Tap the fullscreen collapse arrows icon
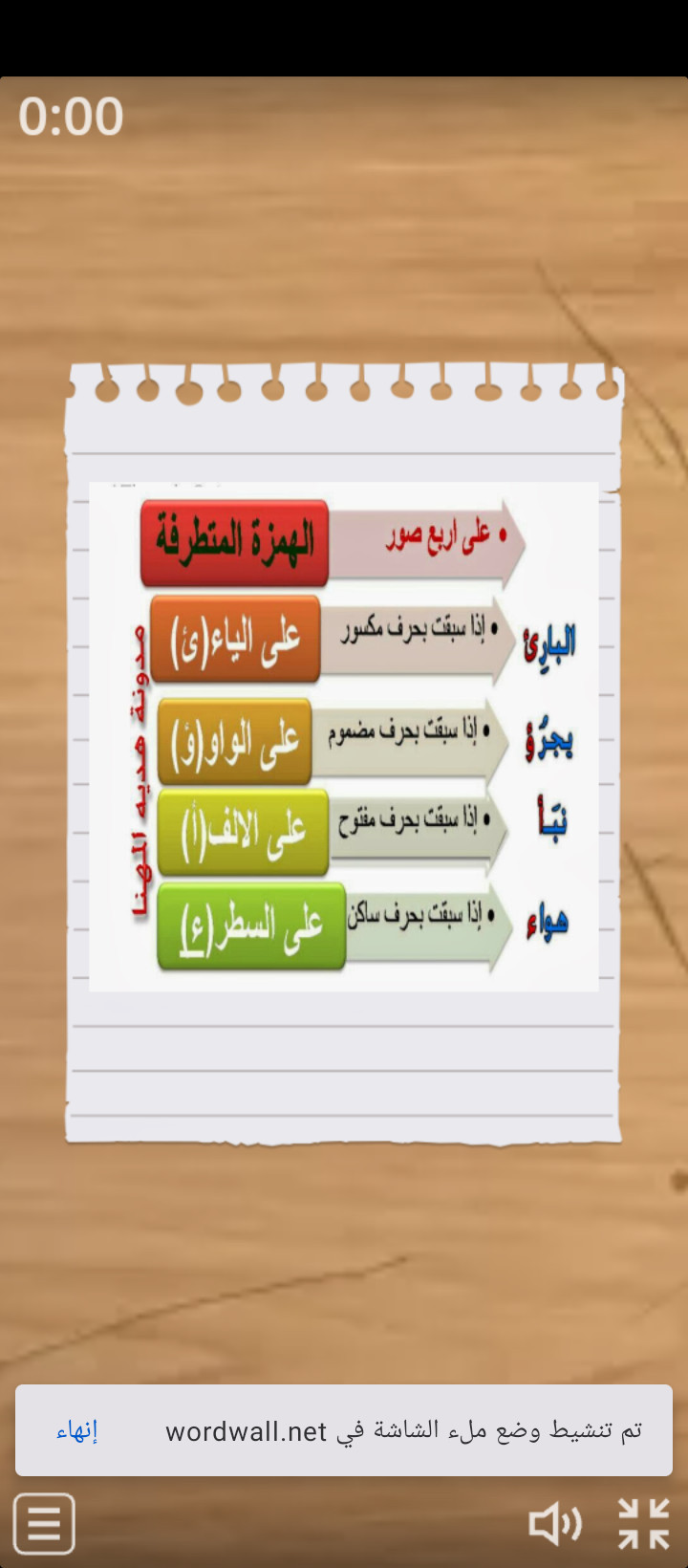This screenshot has width=688, height=1568. 643,1523
